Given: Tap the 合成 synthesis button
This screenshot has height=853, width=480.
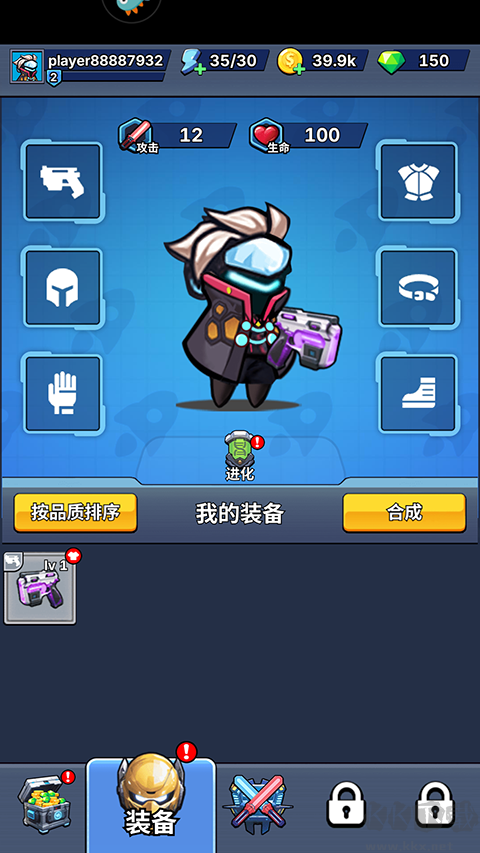Looking at the screenshot, I should [404, 512].
